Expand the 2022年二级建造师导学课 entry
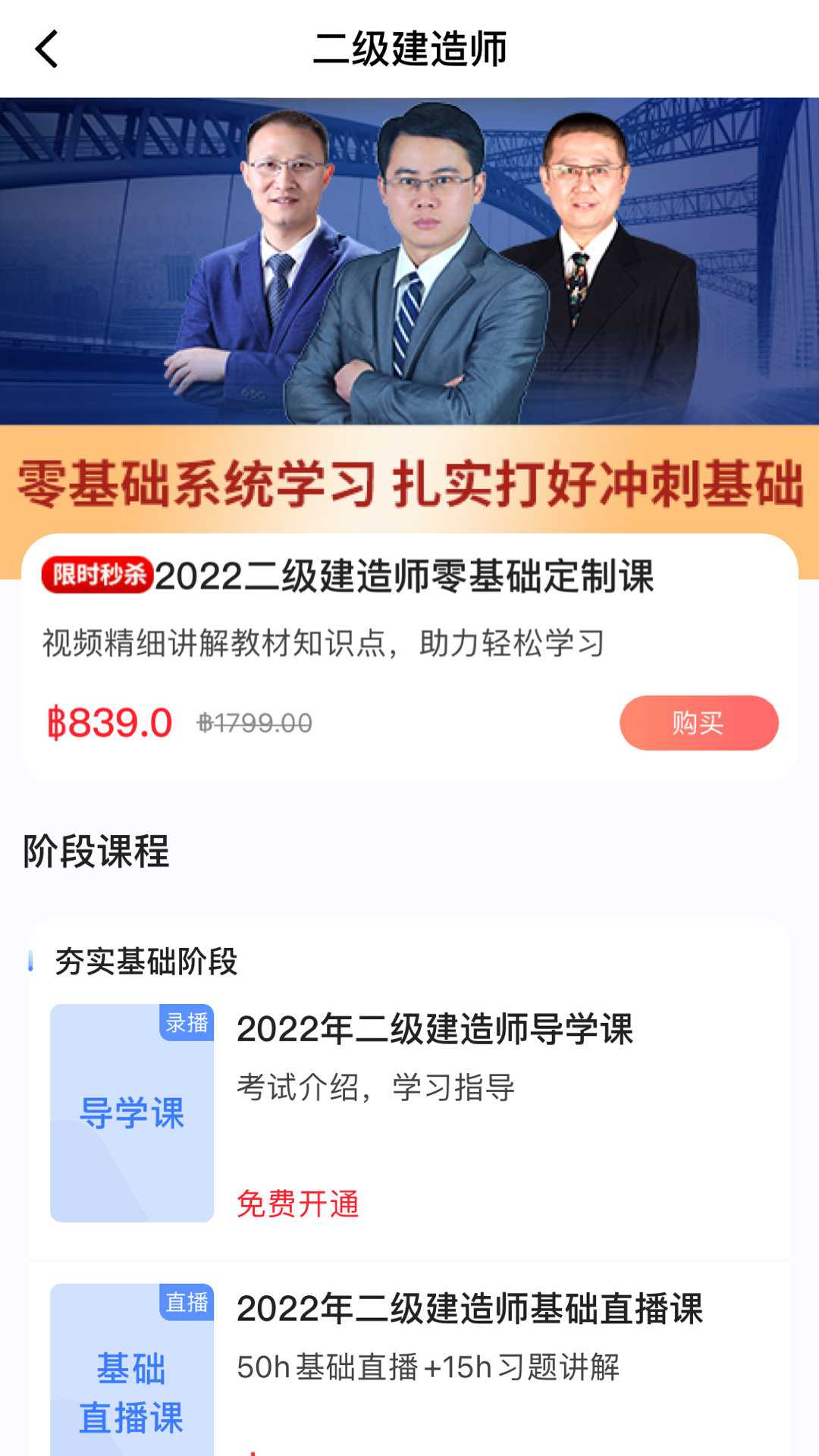The width and height of the screenshot is (819, 1456). point(436,1030)
